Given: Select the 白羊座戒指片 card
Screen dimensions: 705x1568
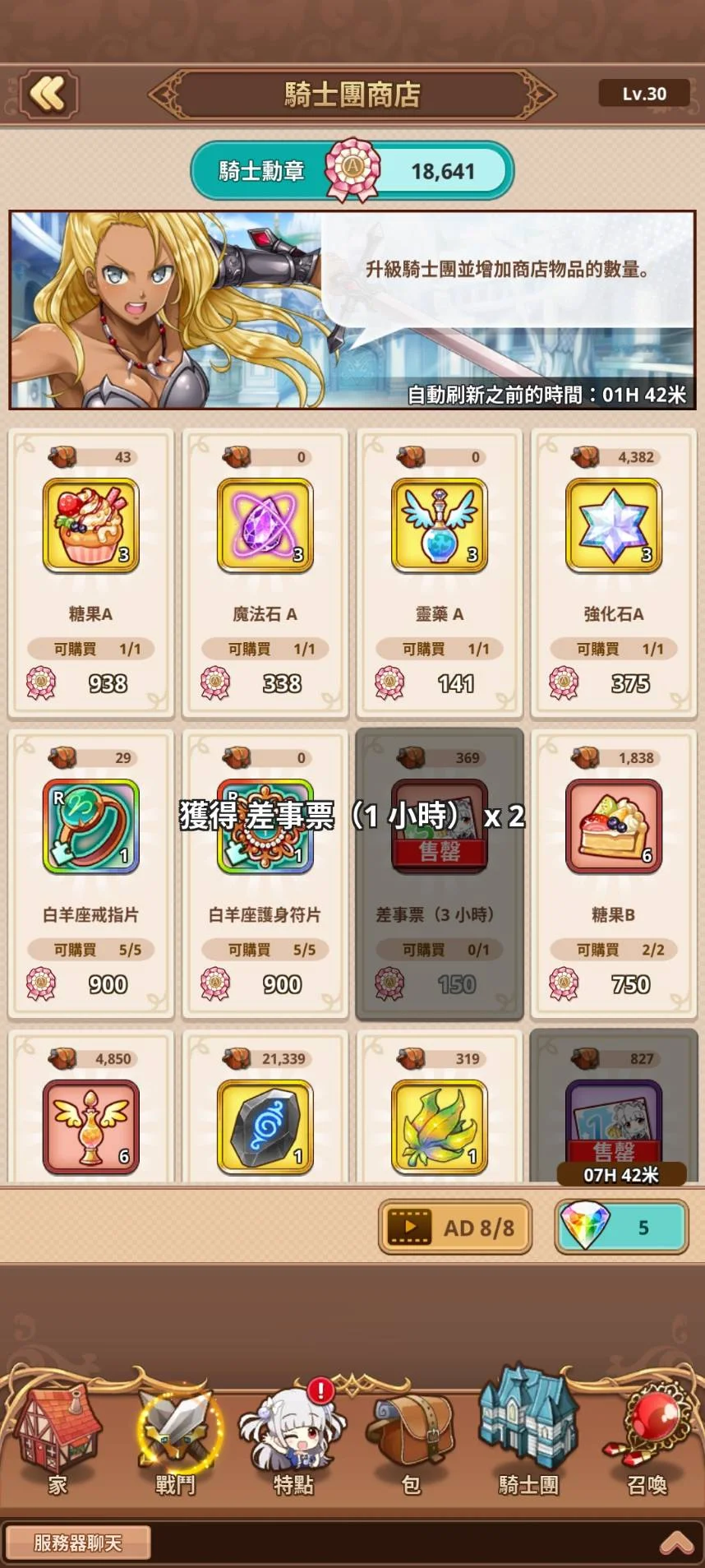Looking at the screenshot, I should [91, 873].
